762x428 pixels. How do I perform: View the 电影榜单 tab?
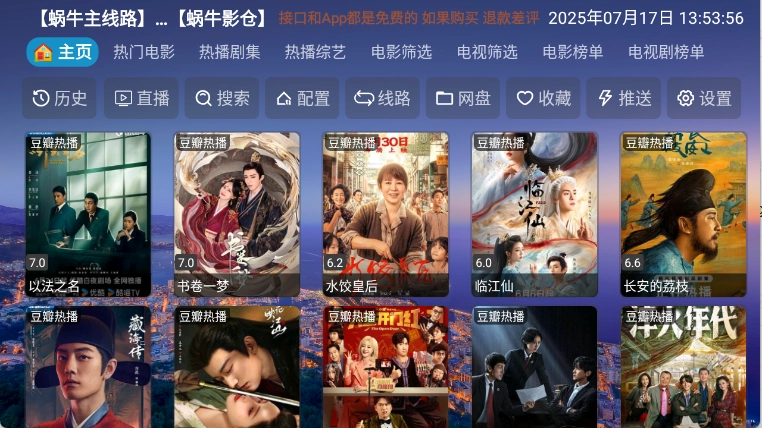[x=573, y=52]
